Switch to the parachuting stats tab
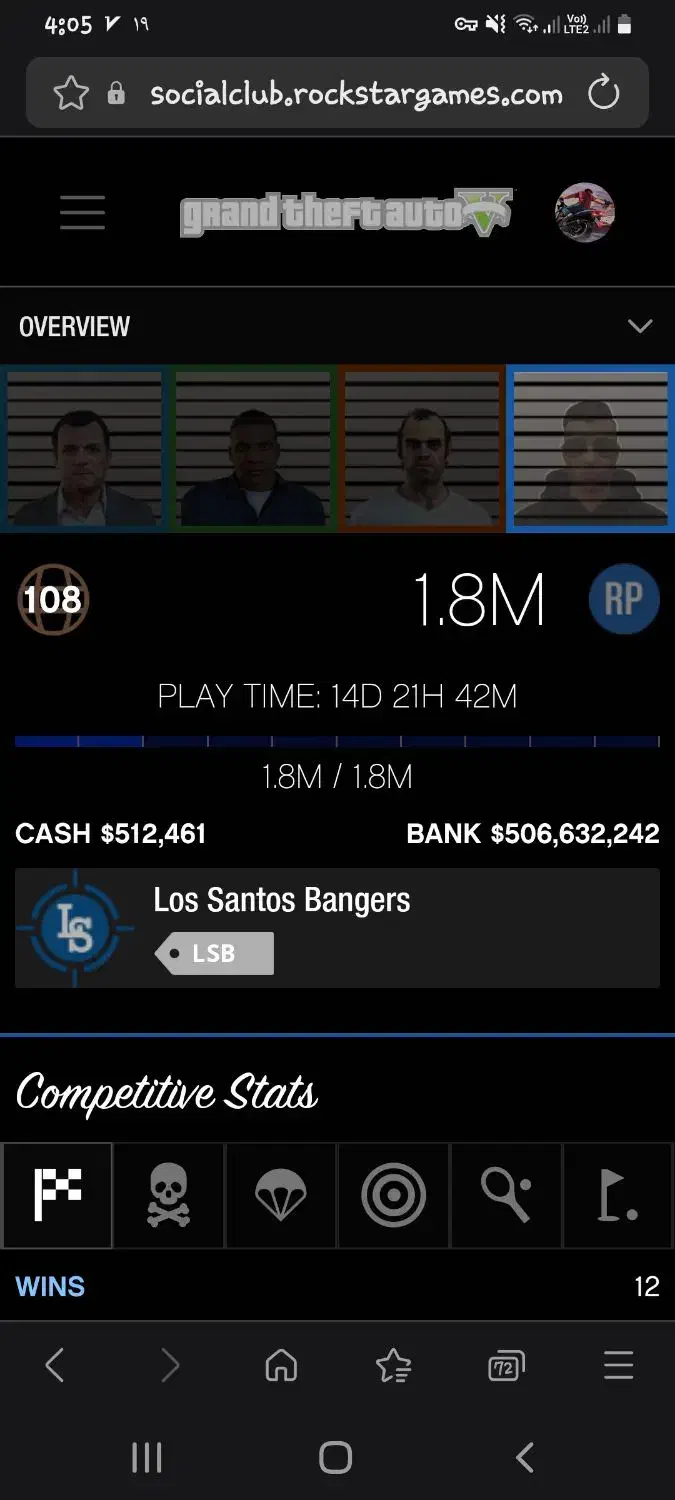The image size is (675, 1500). click(x=281, y=1195)
